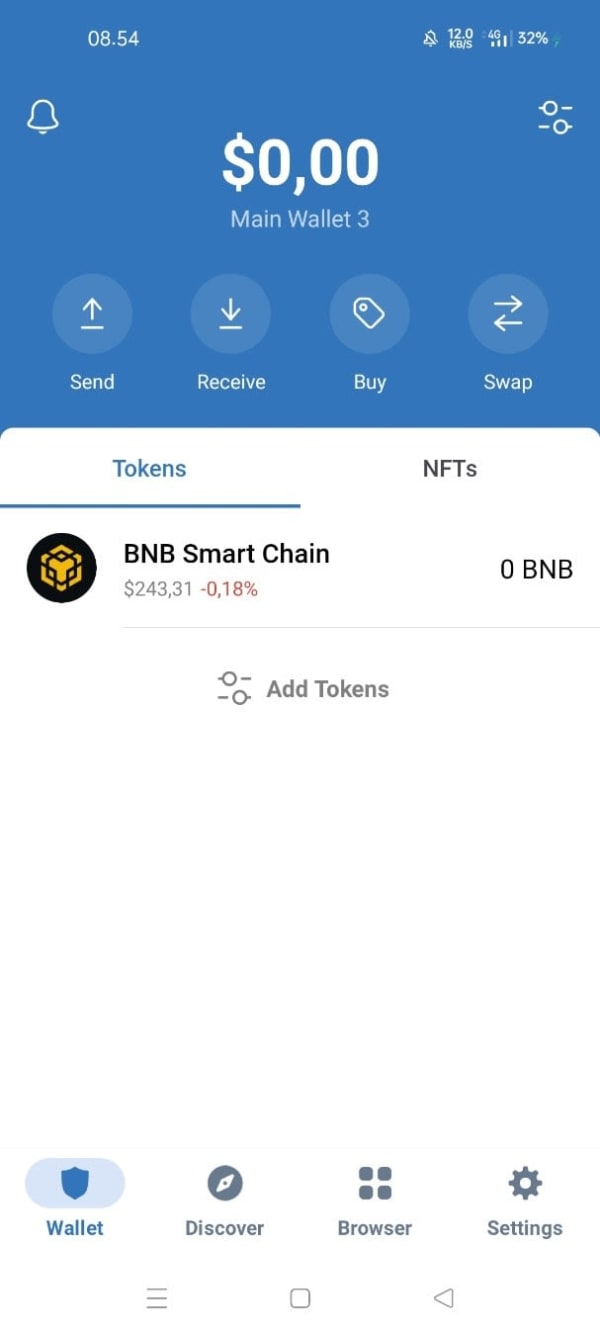The height and width of the screenshot is (1334, 600).
Task: Select the Wallet tab in bottom navigation
Action: click(x=75, y=1198)
